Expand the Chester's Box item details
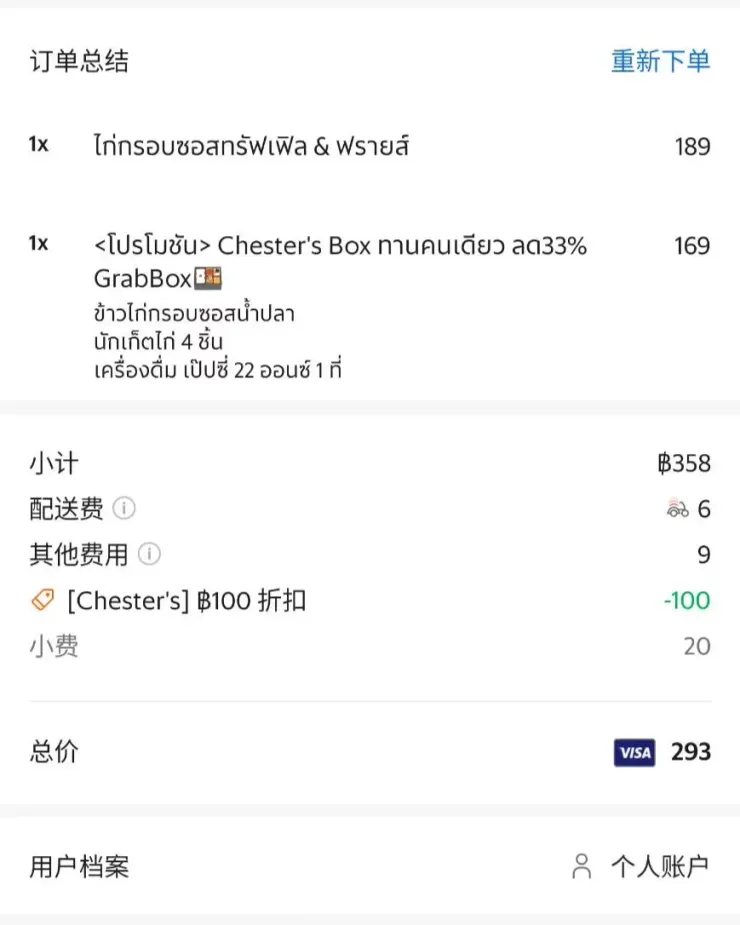 tap(340, 245)
